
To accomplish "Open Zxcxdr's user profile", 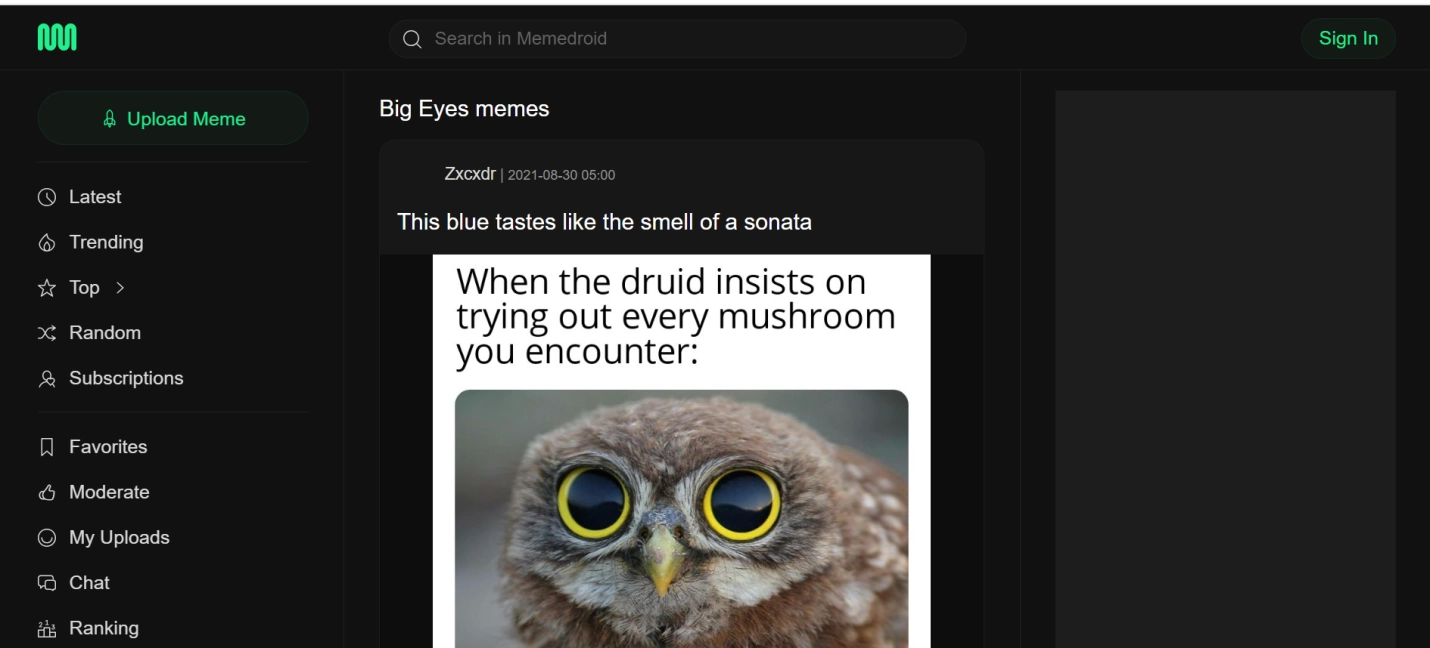I will pyautogui.click(x=469, y=174).
